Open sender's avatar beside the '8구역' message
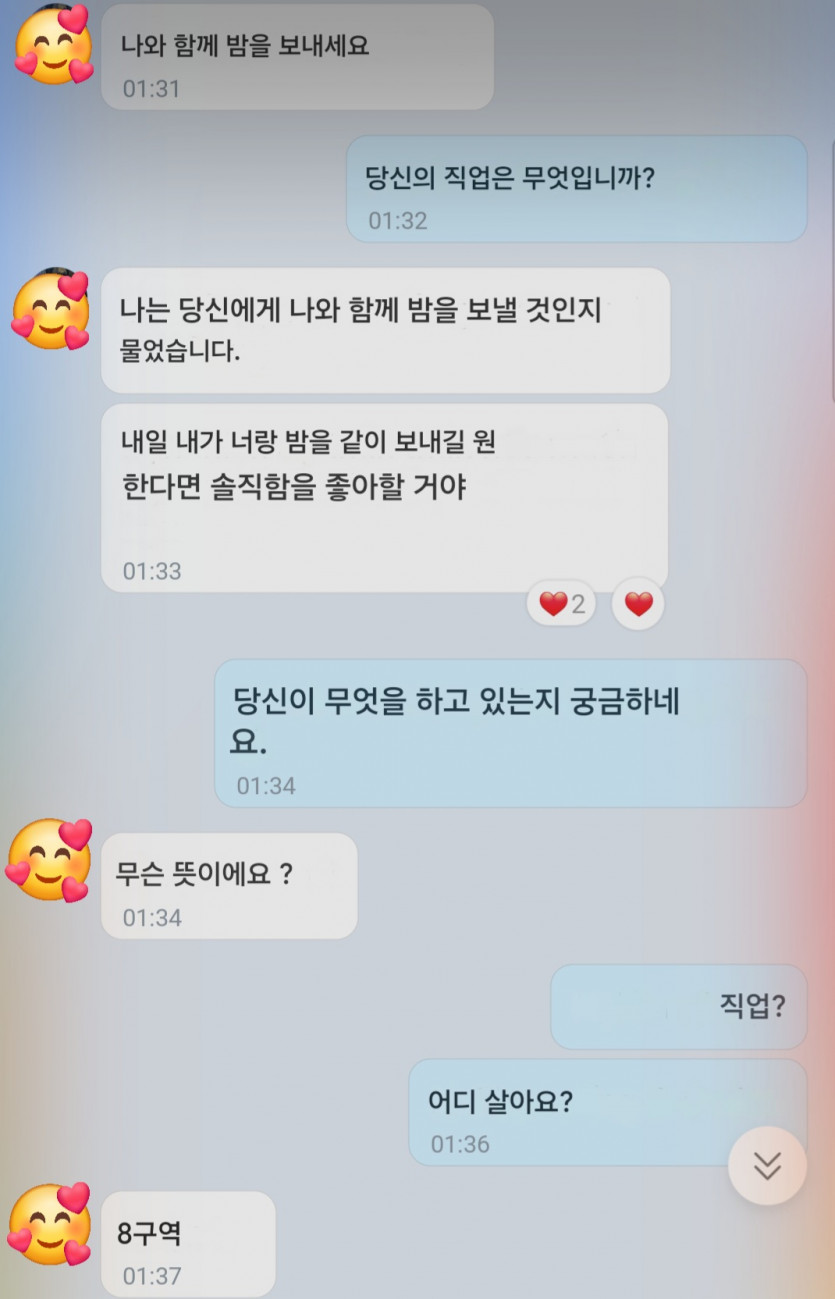The width and height of the screenshot is (835, 1299). tap(50, 1225)
